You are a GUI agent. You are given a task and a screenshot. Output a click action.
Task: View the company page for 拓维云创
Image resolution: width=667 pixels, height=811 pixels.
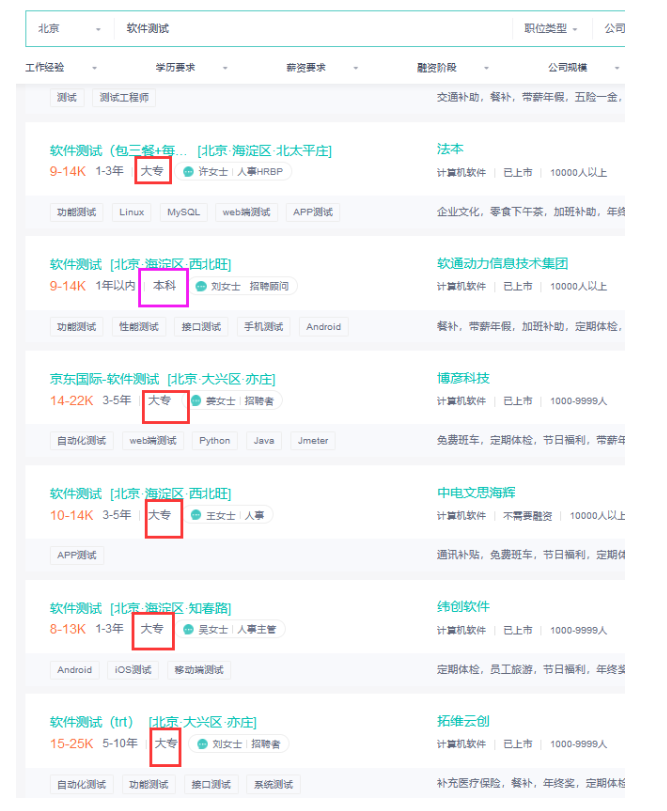(463, 722)
